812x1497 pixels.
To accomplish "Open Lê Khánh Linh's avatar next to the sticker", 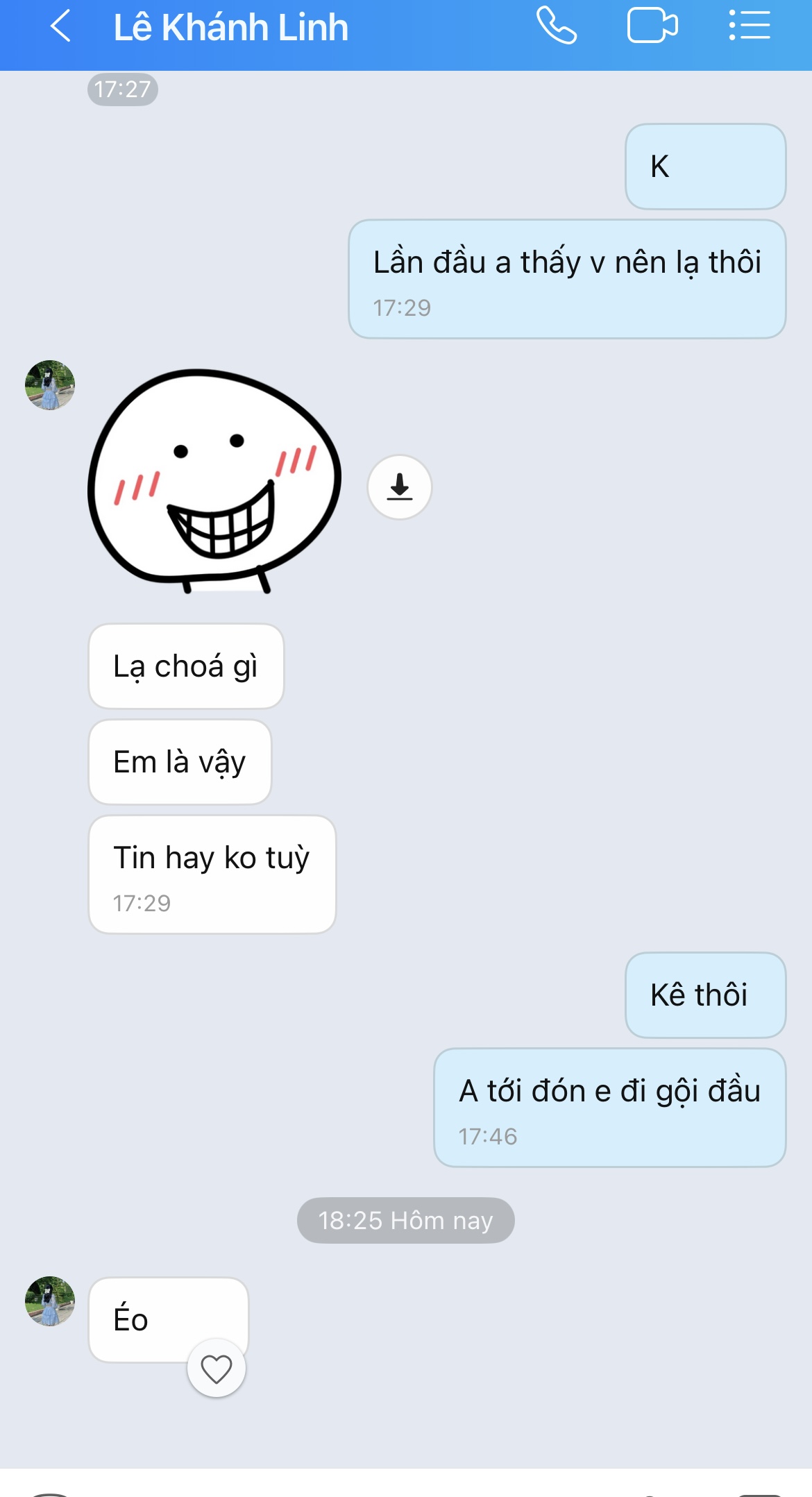I will [x=50, y=385].
